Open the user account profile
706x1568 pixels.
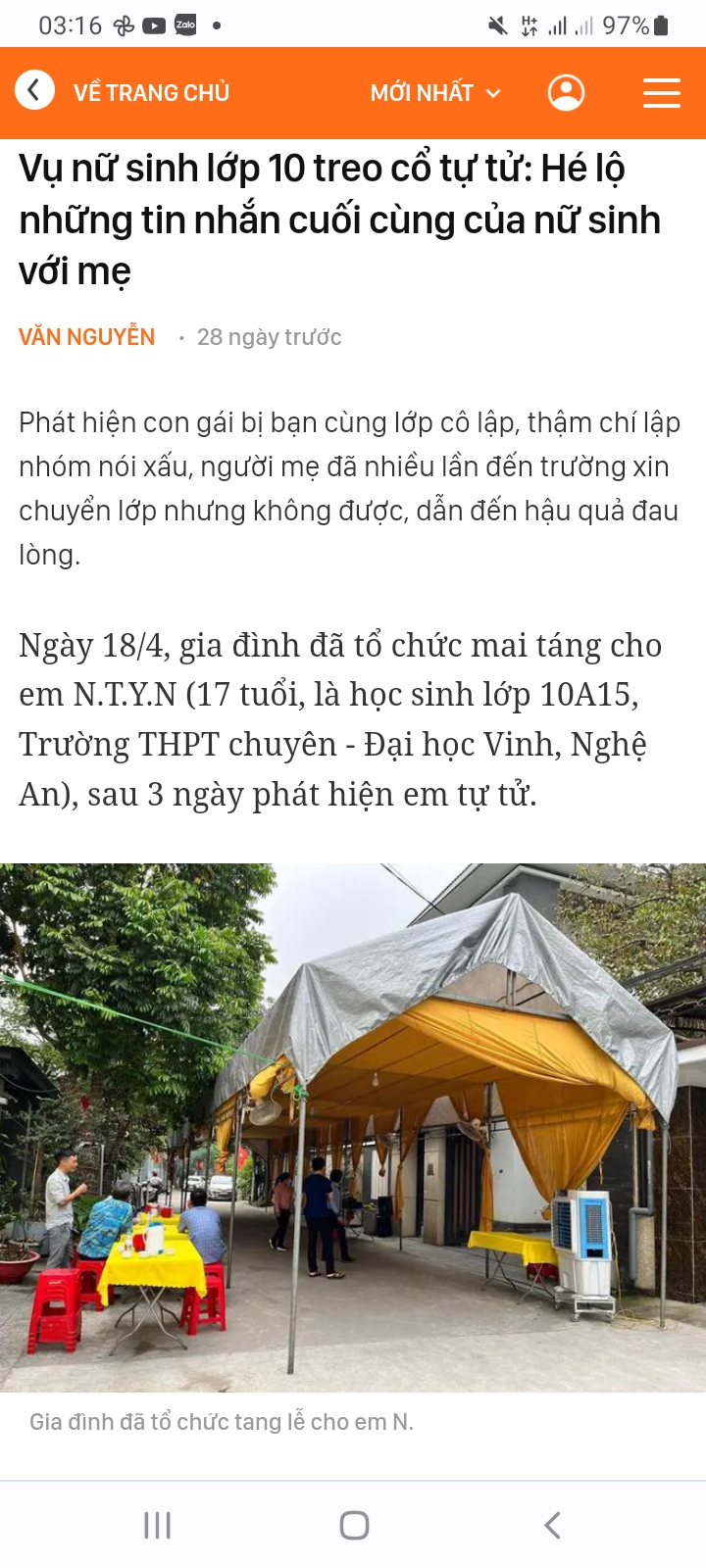(x=566, y=92)
